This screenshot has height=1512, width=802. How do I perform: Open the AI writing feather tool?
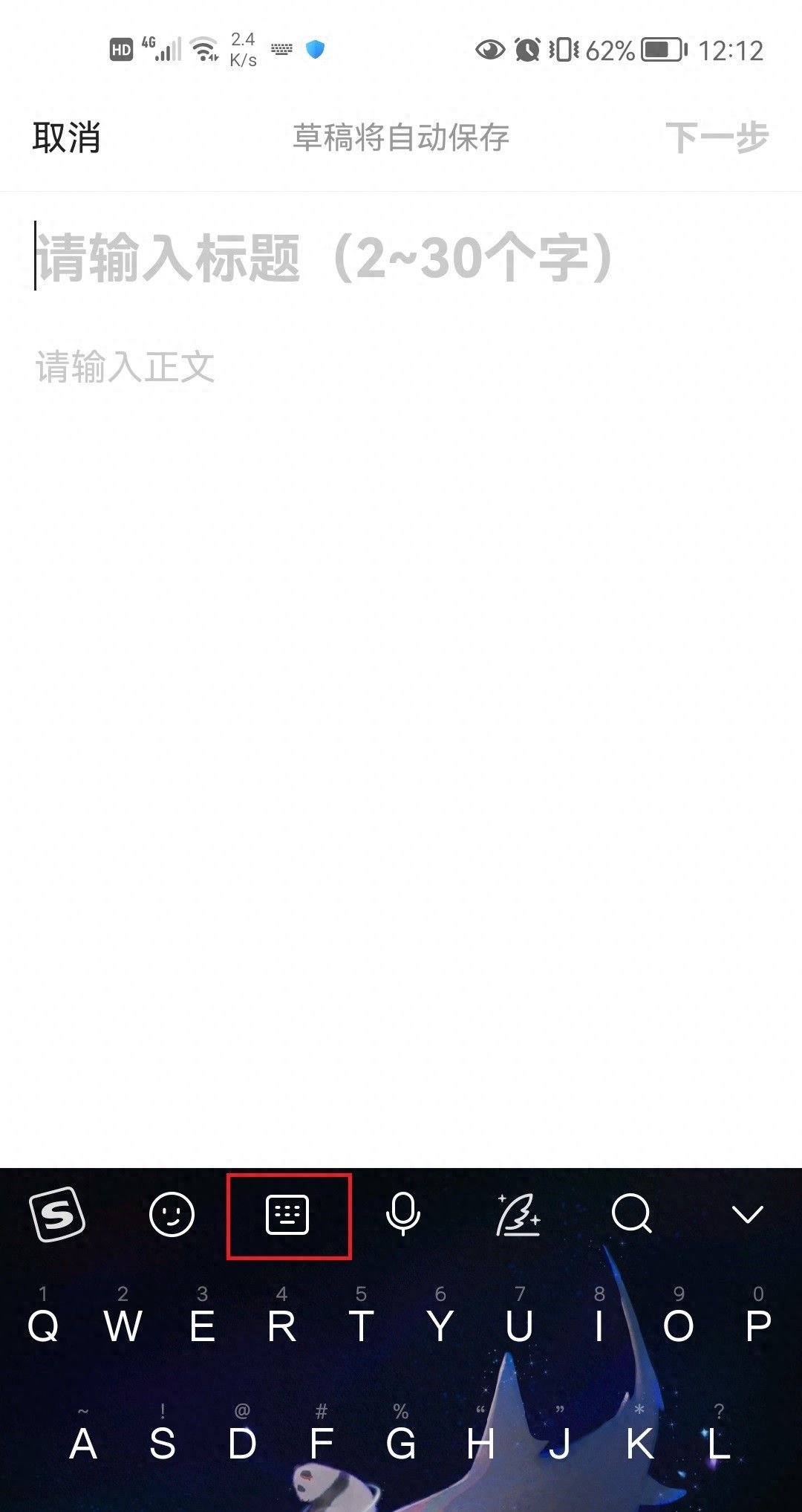click(x=518, y=1215)
